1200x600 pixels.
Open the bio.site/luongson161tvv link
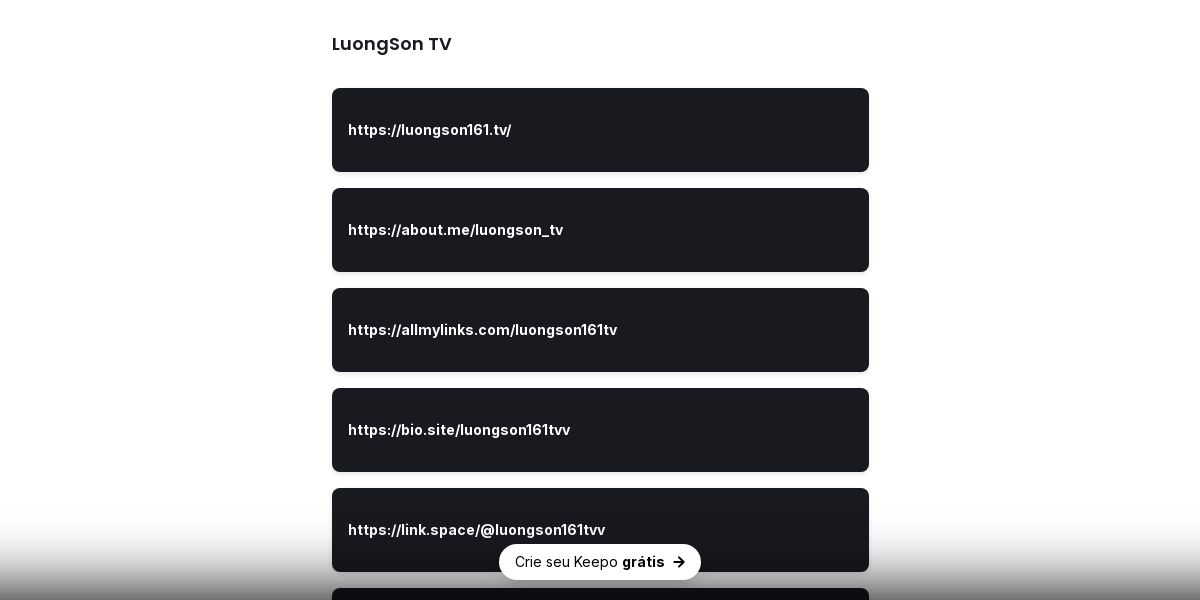click(x=600, y=430)
